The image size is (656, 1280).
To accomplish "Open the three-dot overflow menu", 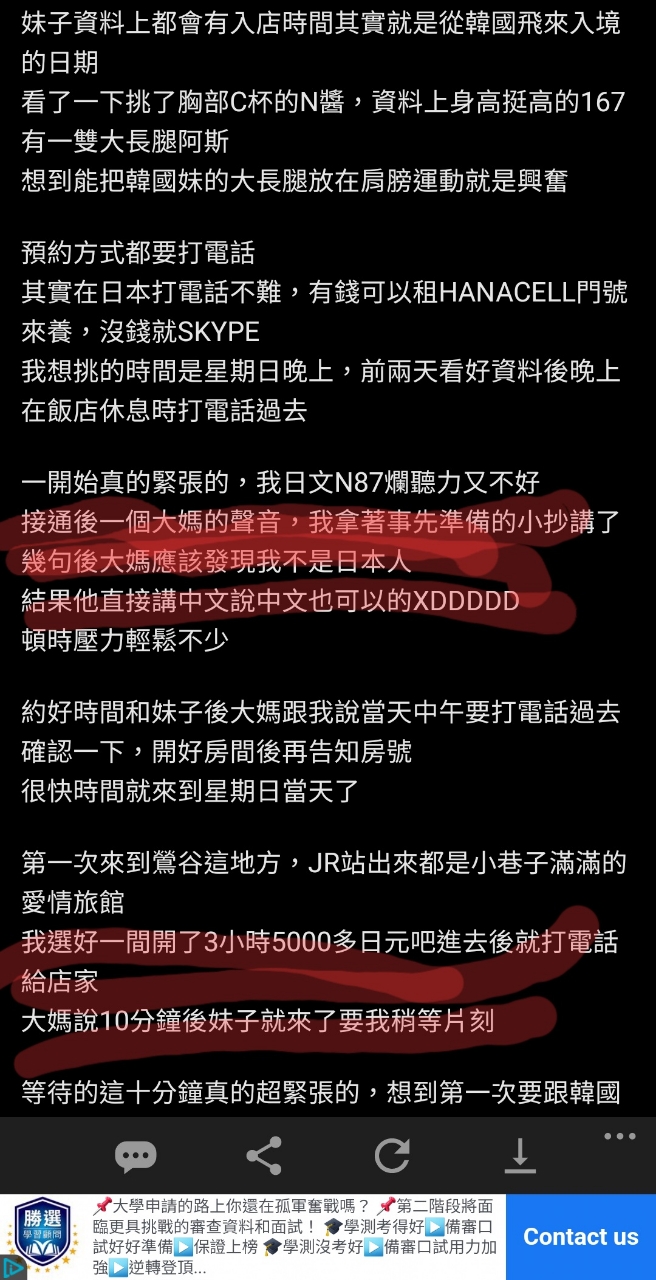I will [619, 1136].
